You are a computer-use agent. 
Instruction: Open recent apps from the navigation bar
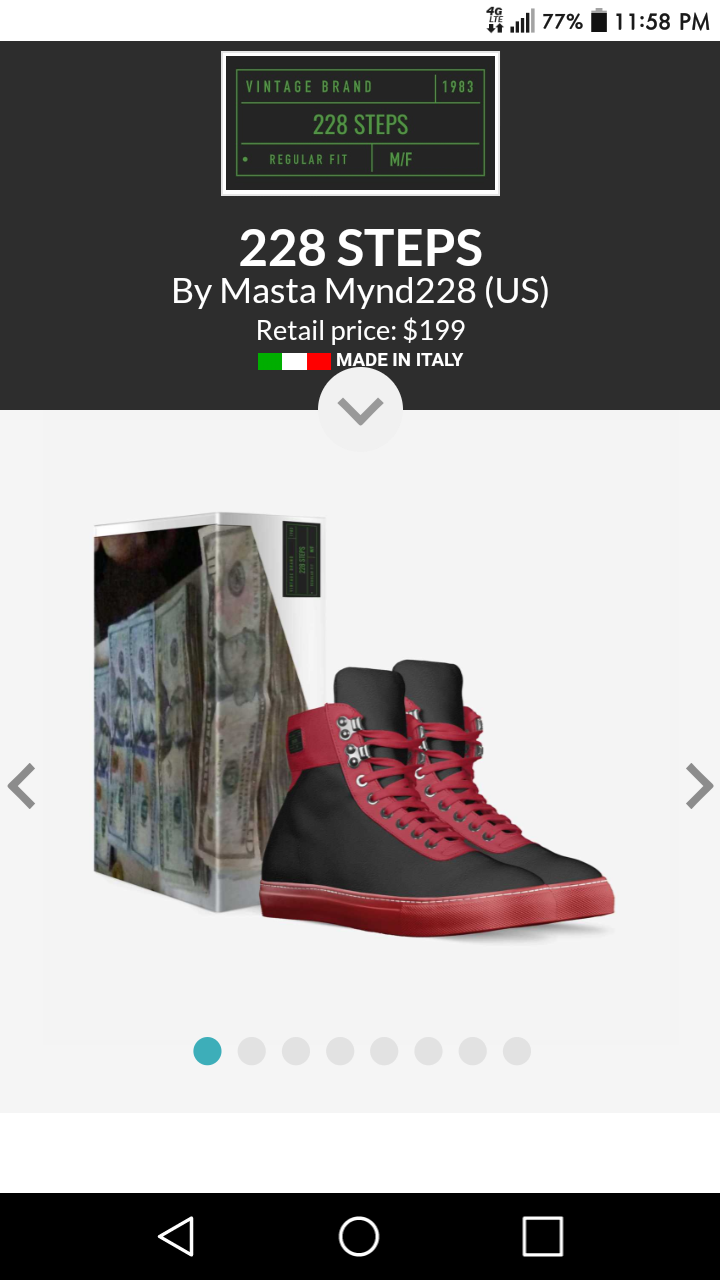click(542, 1236)
